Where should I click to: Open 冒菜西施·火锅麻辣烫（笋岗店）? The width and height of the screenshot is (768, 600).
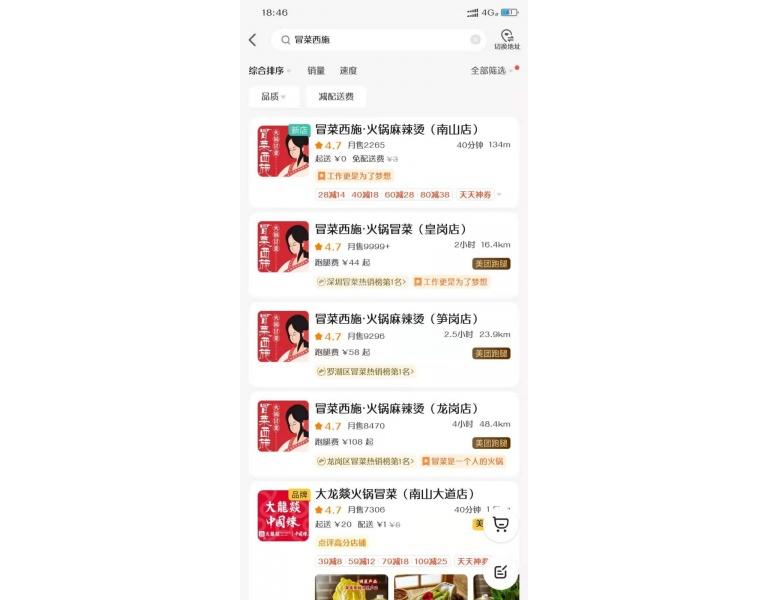pos(397,318)
